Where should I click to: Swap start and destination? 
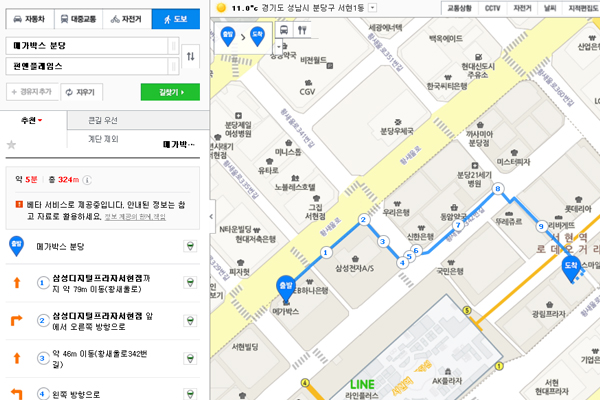[x=191, y=56]
